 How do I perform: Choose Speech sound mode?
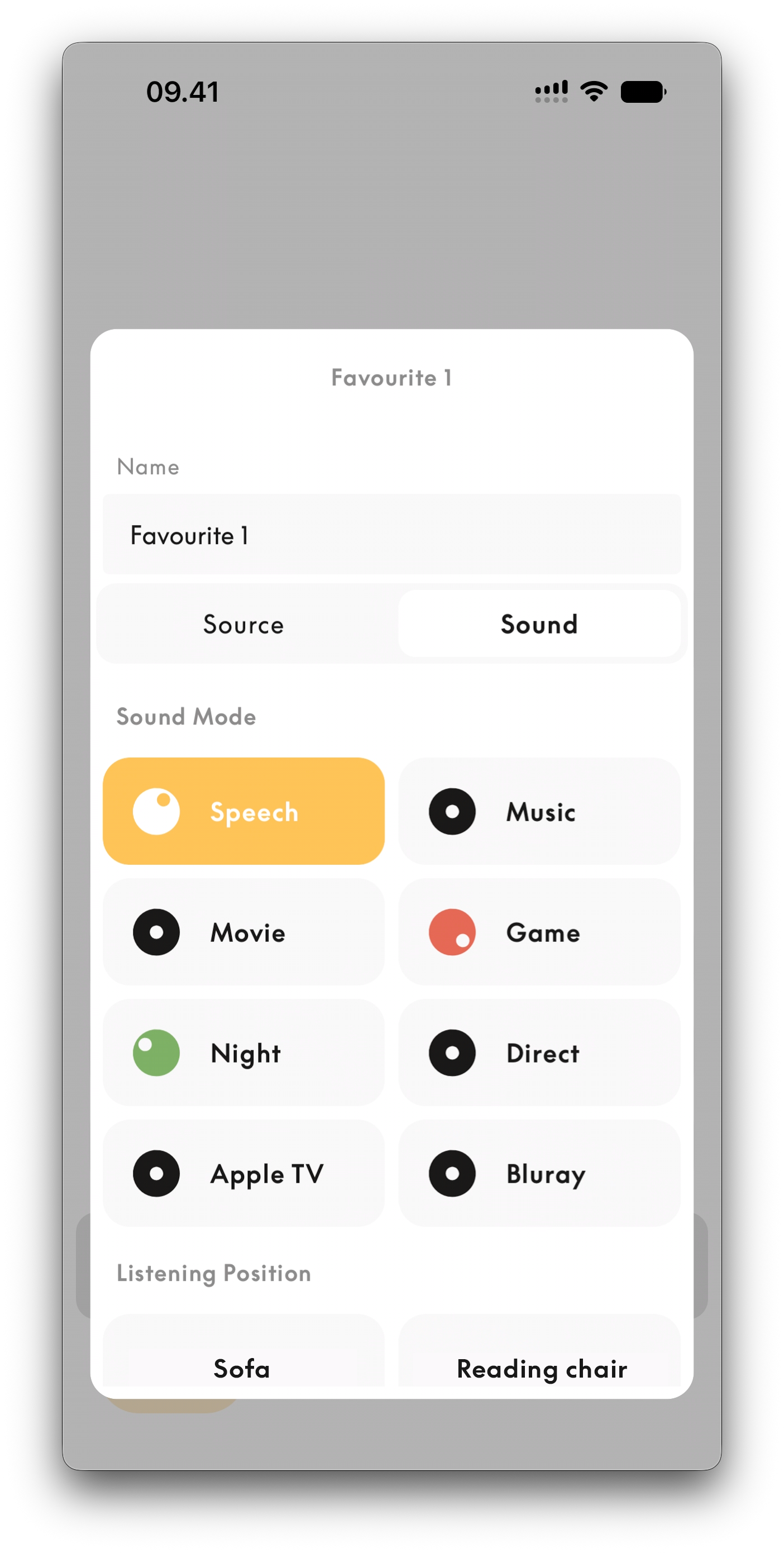coord(243,811)
